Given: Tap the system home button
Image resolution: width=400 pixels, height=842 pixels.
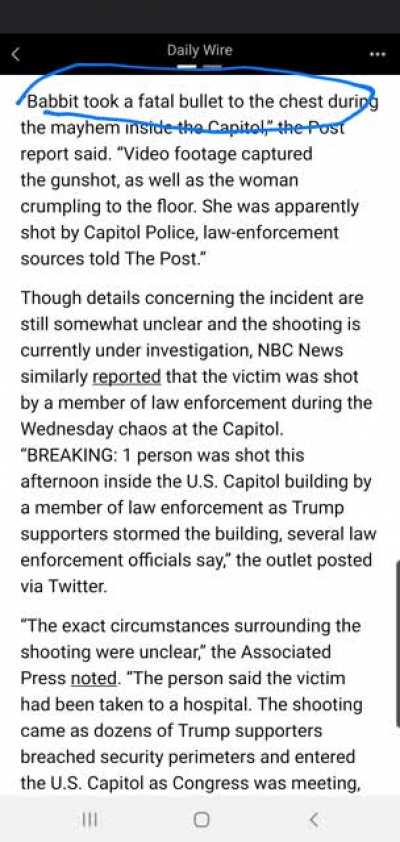Looking at the screenshot, I should 201,819.
